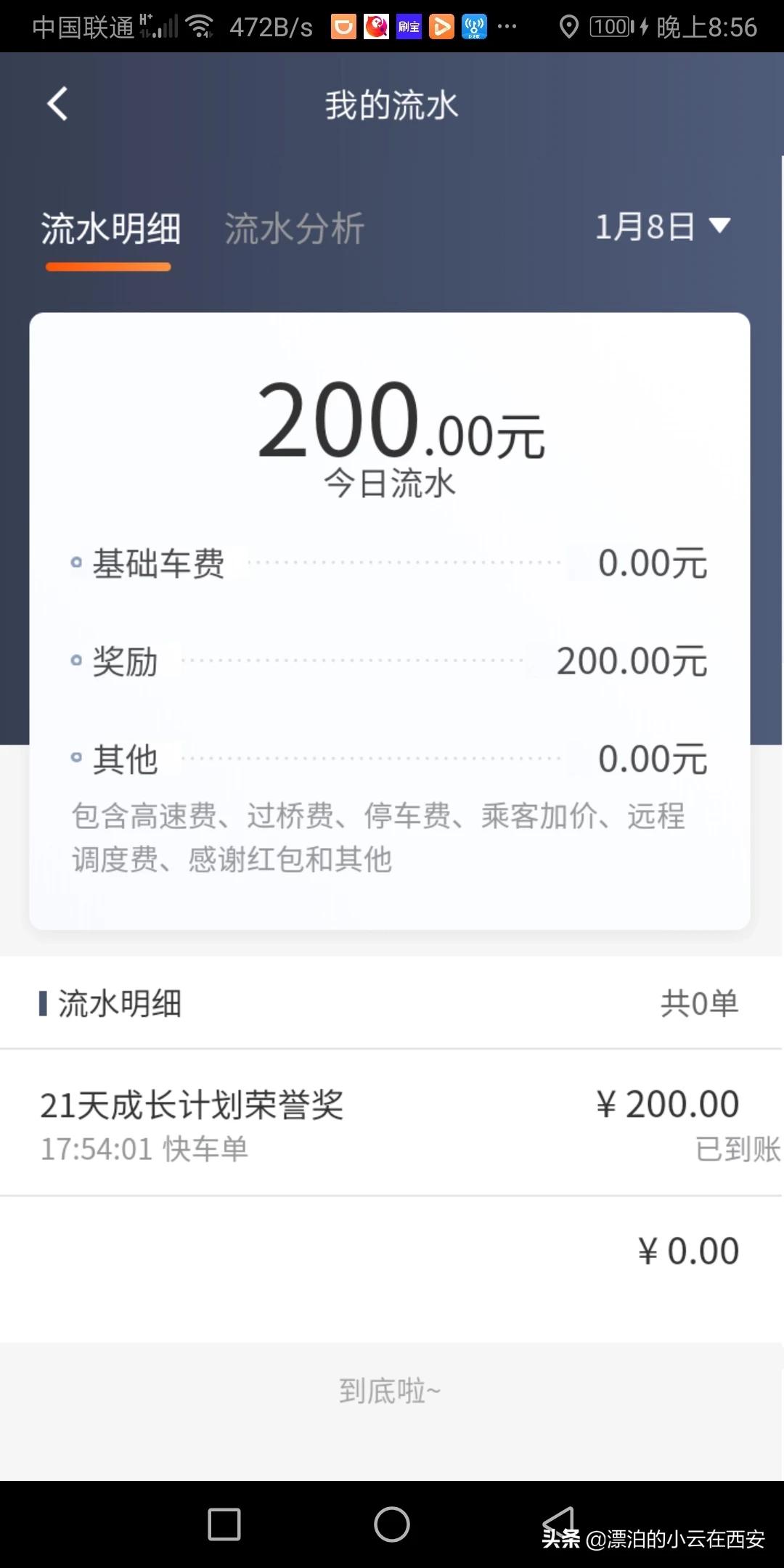Viewport: 784px width, 1568px height.
Task: Go back using the top-left arrow
Action: 57,104
